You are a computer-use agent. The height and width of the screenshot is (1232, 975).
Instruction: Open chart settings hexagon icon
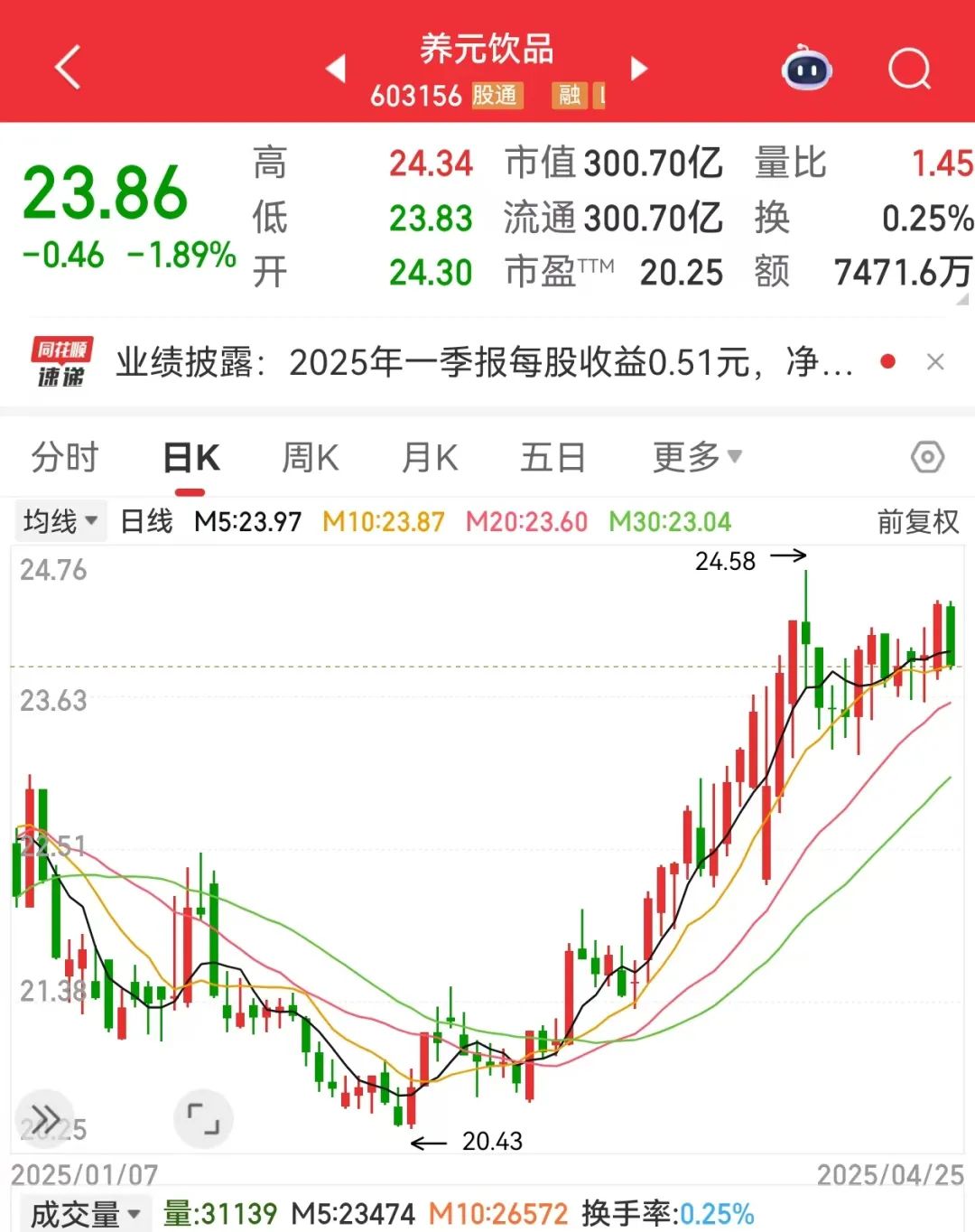click(x=927, y=458)
